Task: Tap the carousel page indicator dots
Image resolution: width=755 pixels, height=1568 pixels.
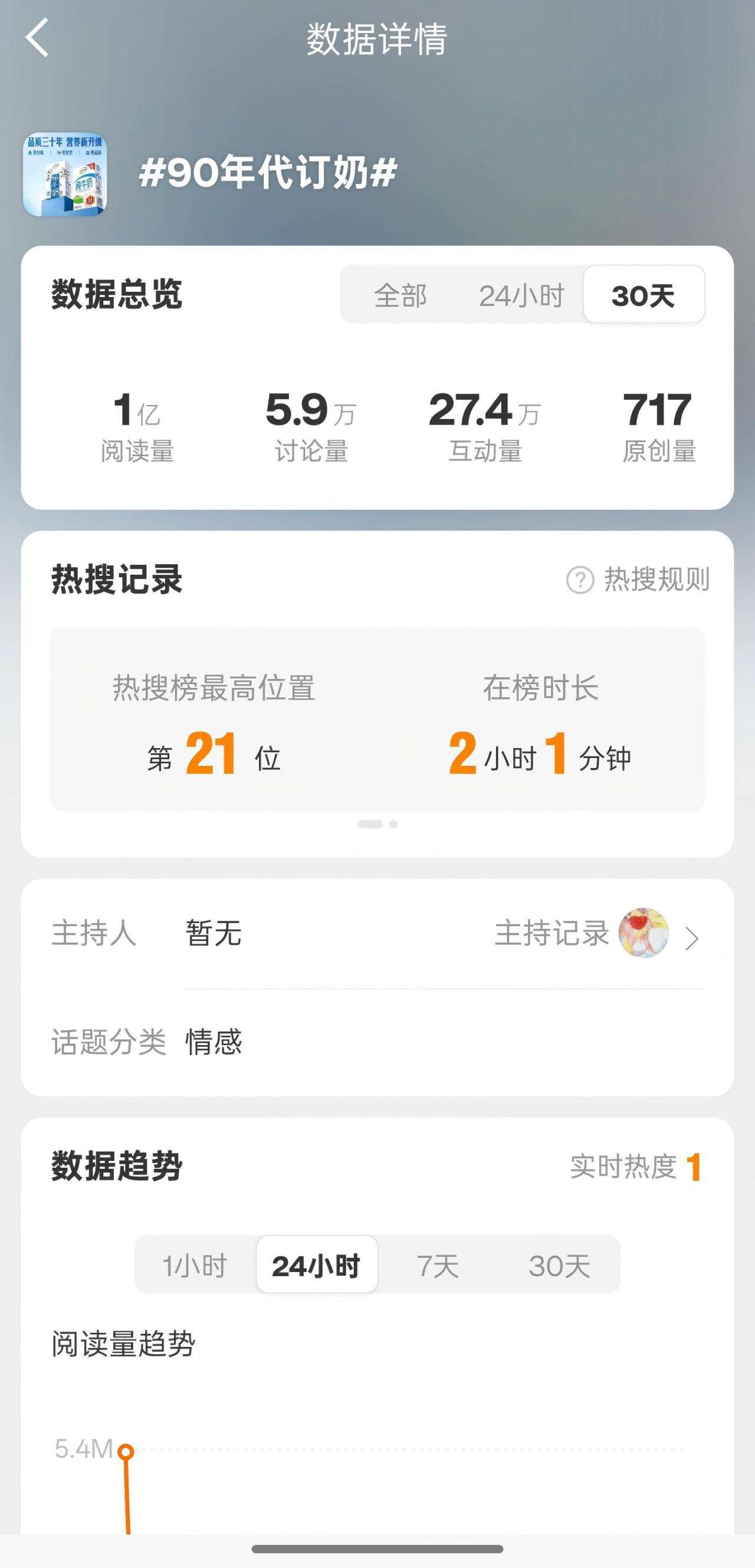Action: click(377, 823)
